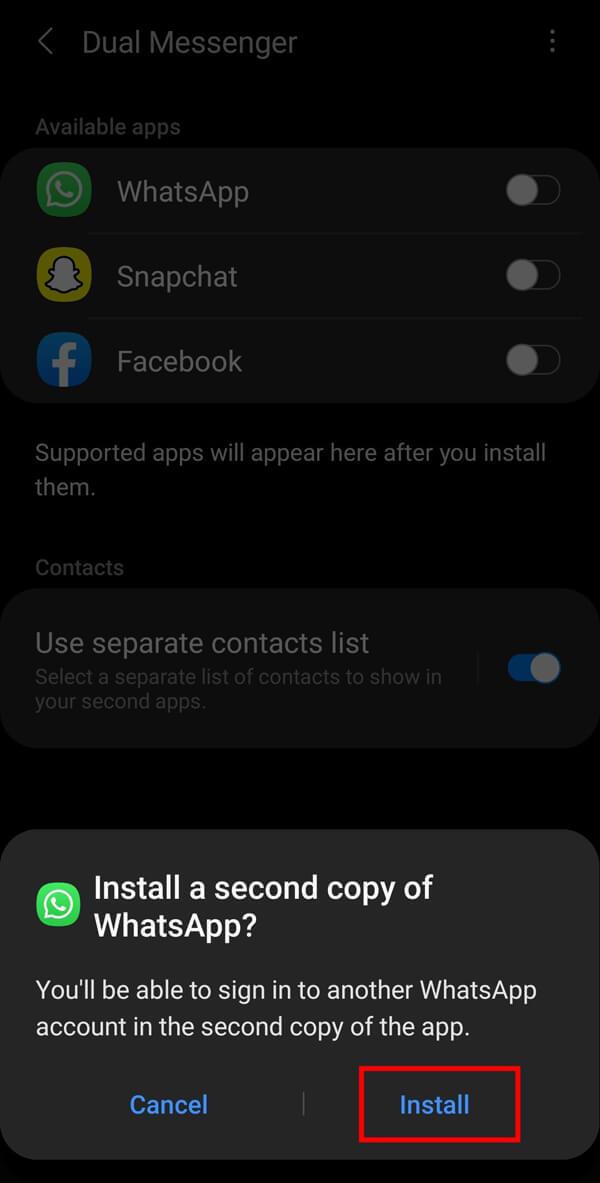Open Use separate contacts list settings
600x1183 pixels.
[240, 668]
